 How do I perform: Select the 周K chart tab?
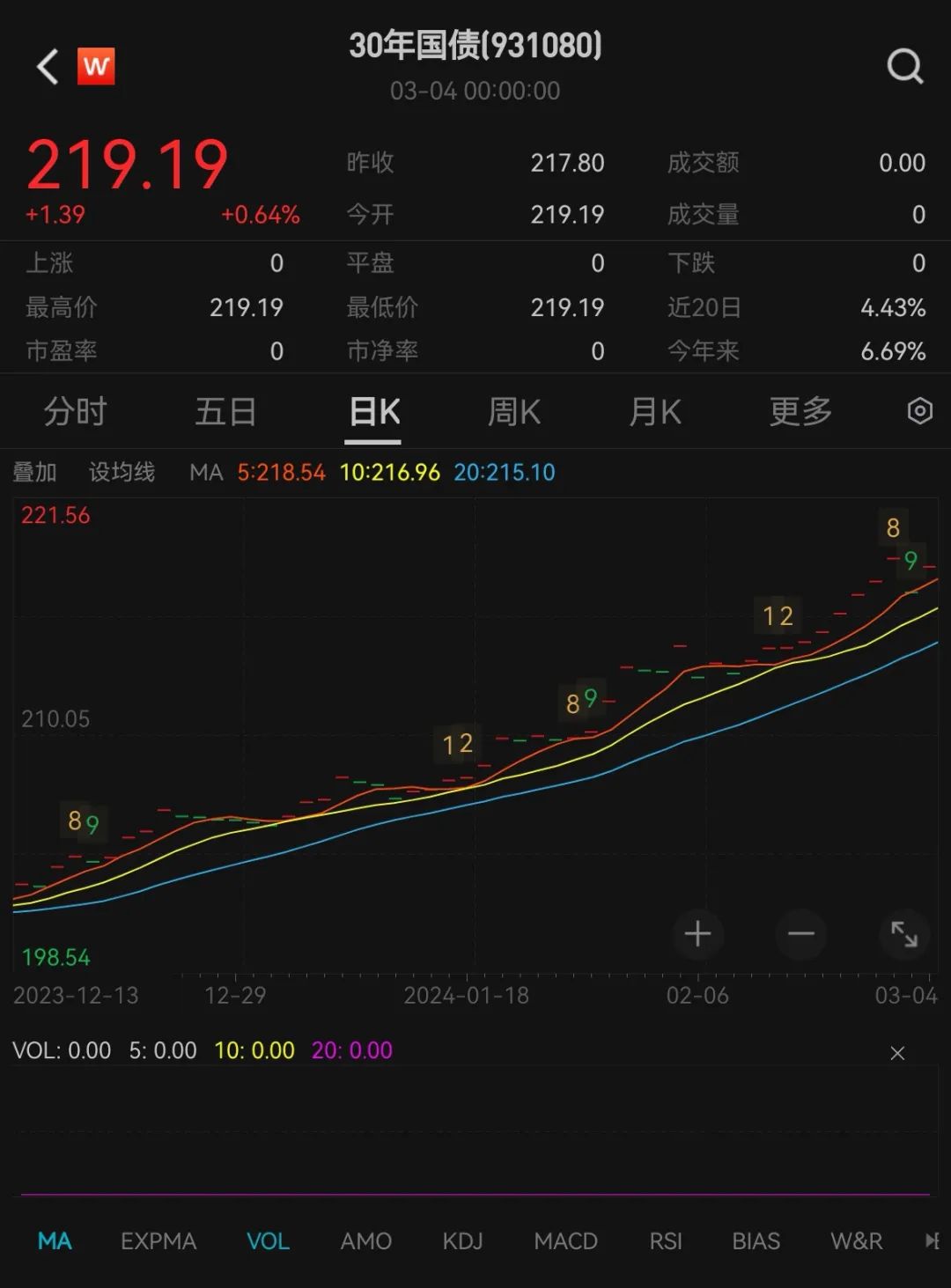(513, 412)
